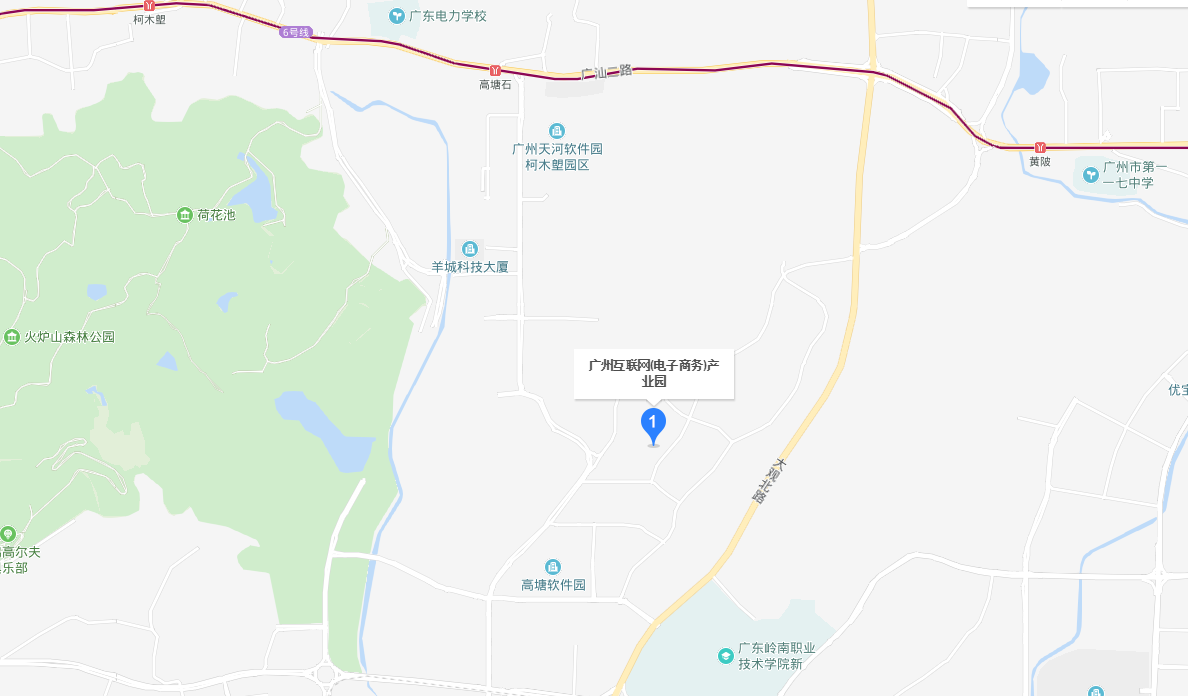Open the 广东电力学校 place icon
This screenshot has height=696, width=1188.
(x=396, y=16)
